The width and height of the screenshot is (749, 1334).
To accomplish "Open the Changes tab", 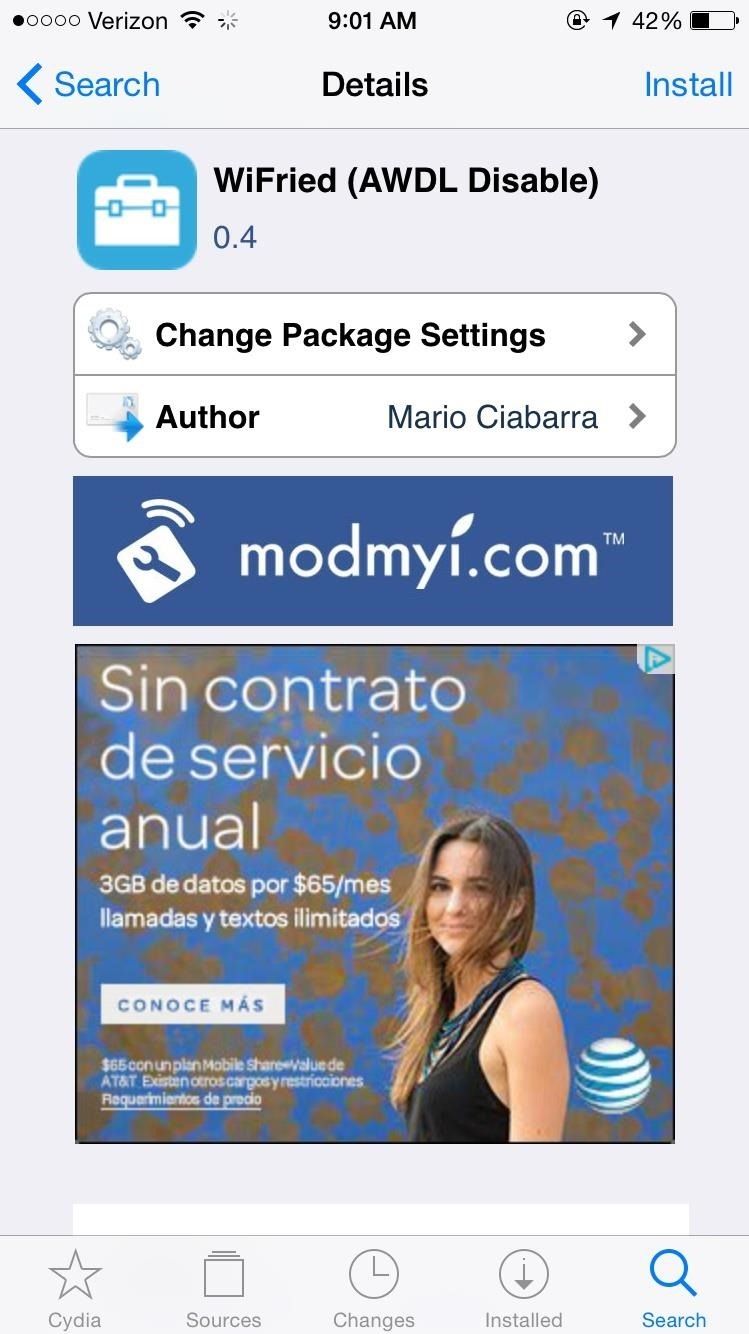I will (374, 1287).
